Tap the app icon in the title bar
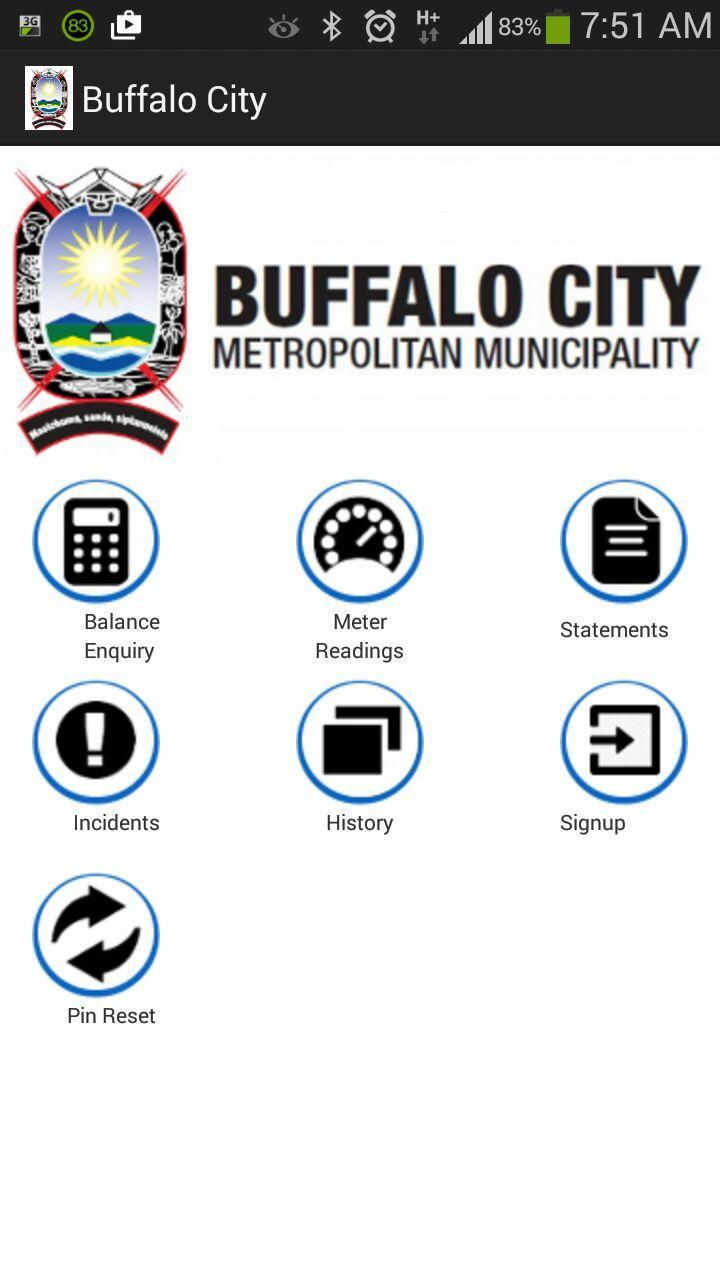The width and height of the screenshot is (720, 1280). (48, 98)
